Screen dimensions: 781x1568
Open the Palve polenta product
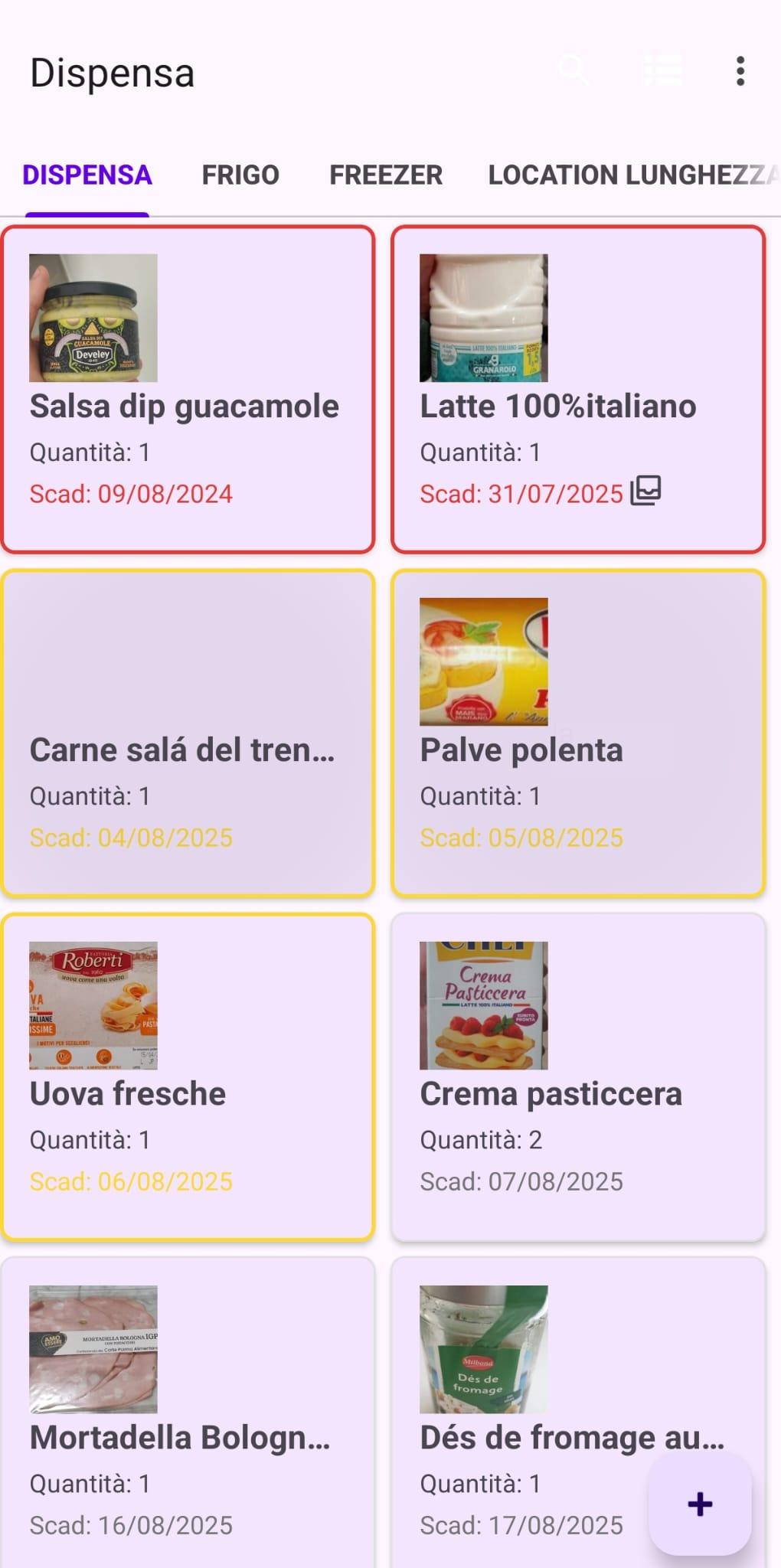coord(578,733)
